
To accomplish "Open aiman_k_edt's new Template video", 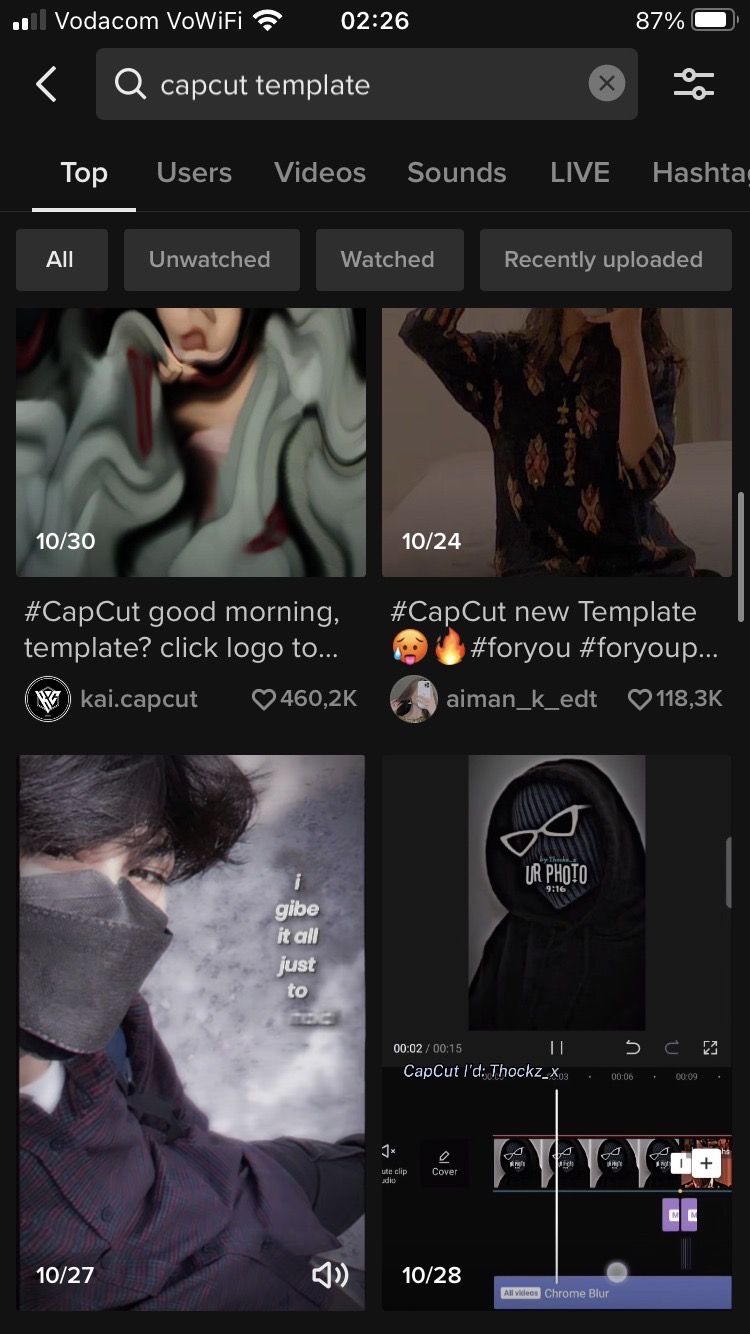I will coord(556,442).
